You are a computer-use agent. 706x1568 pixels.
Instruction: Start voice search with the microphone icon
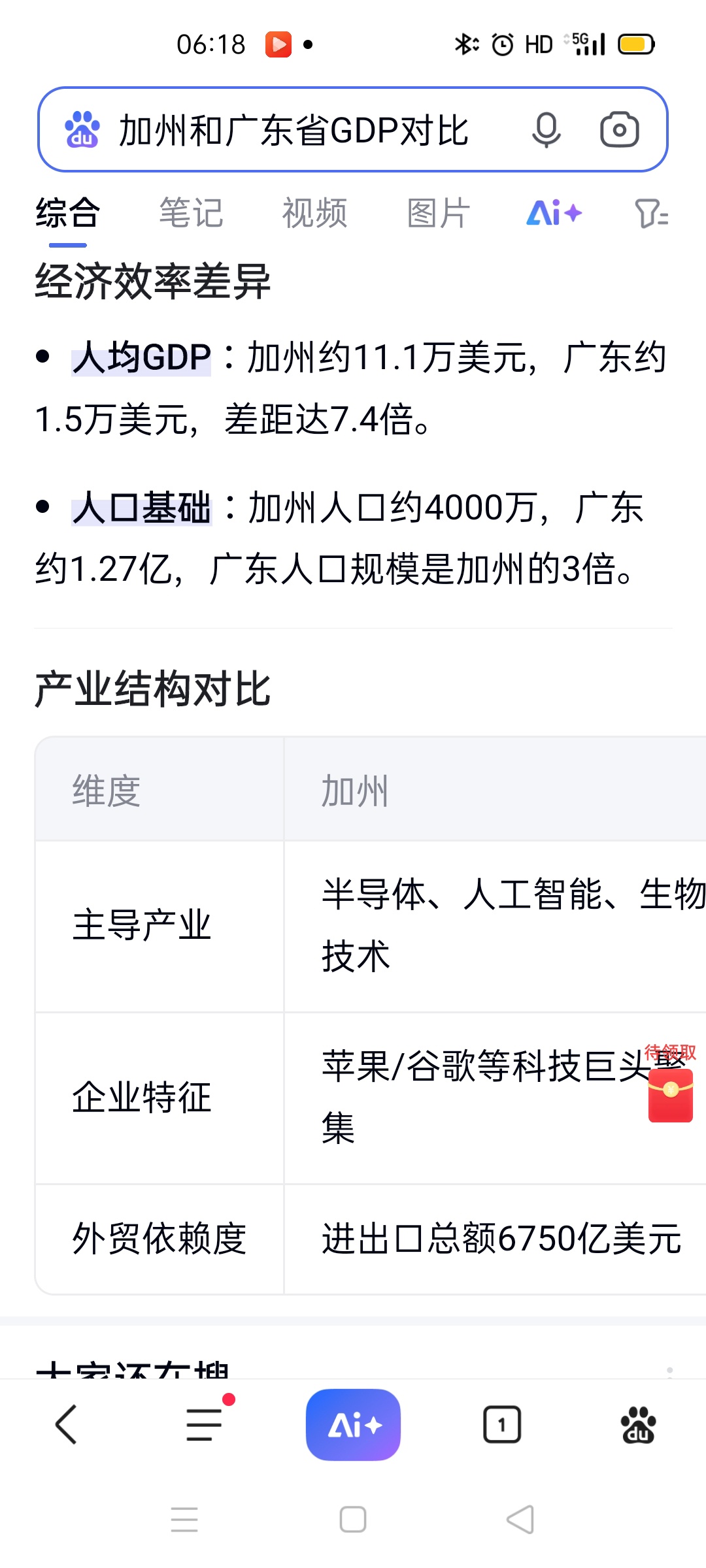(546, 130)
